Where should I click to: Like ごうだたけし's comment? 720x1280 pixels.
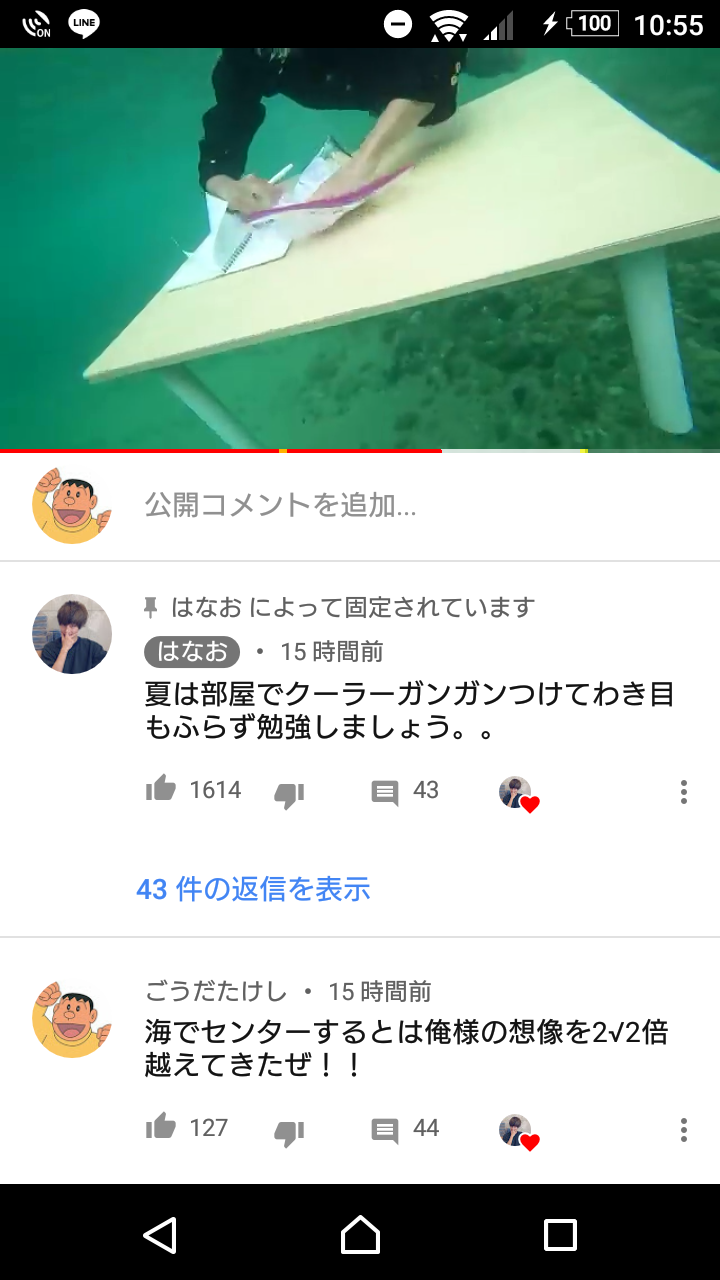click(161, 1128)
